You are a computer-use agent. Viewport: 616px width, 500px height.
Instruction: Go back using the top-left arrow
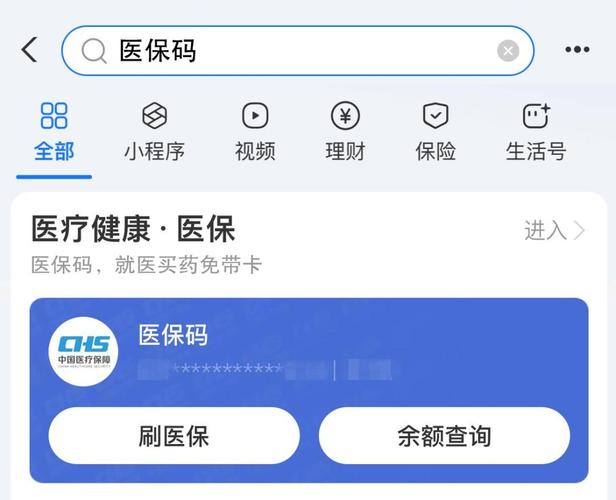(29, 50)
